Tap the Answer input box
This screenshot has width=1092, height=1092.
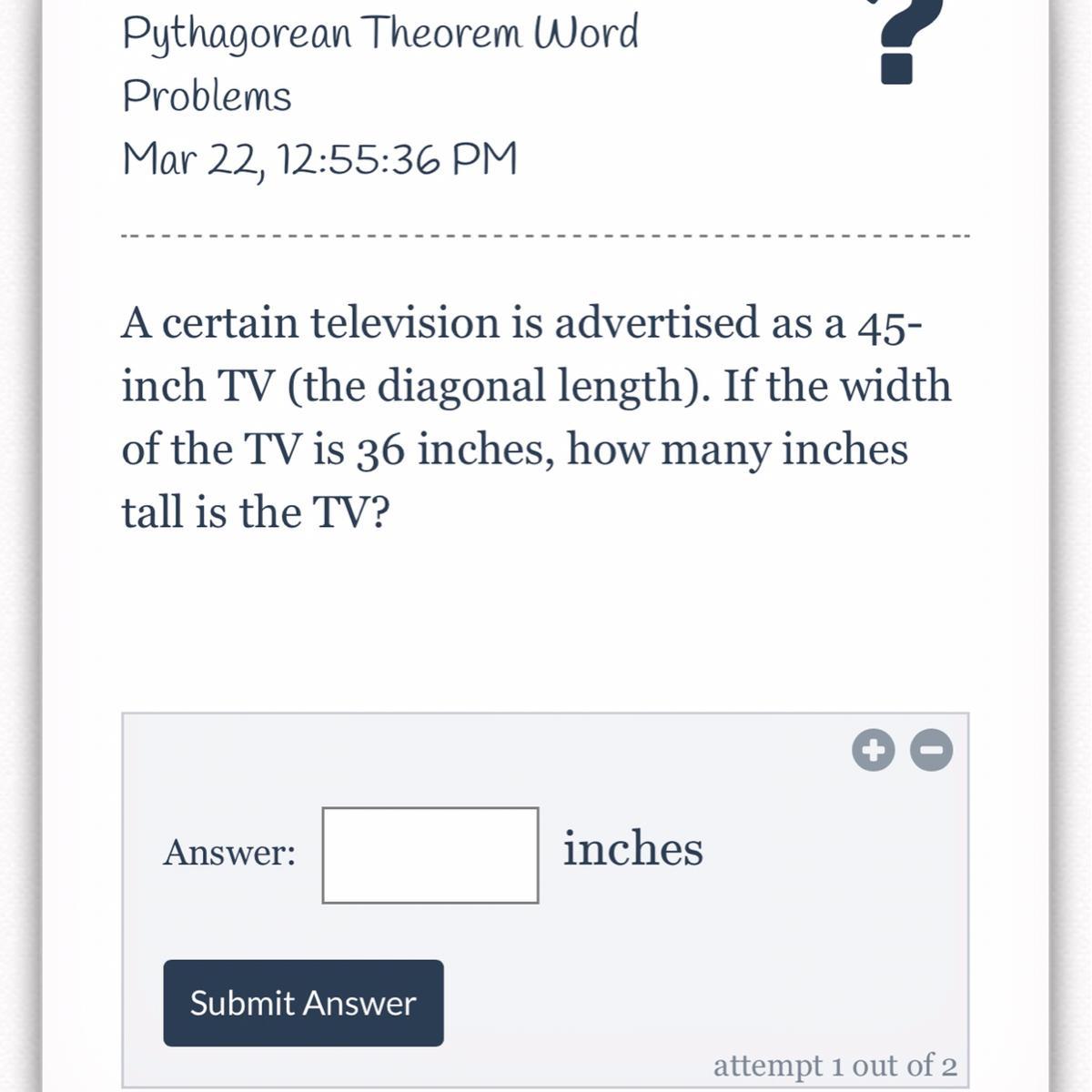pyautogui.click(x=430, y=855)
